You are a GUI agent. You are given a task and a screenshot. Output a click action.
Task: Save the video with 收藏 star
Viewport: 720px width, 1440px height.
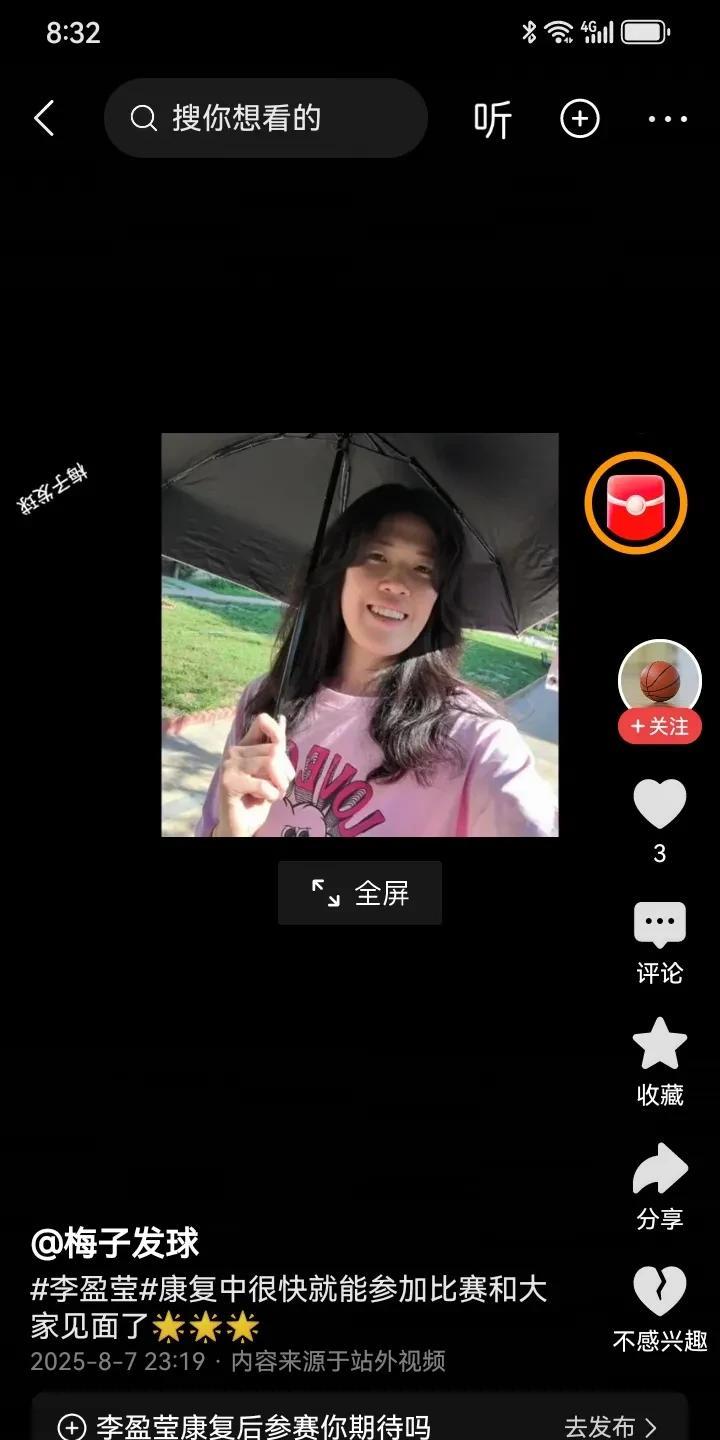(x=660, y=1063)
